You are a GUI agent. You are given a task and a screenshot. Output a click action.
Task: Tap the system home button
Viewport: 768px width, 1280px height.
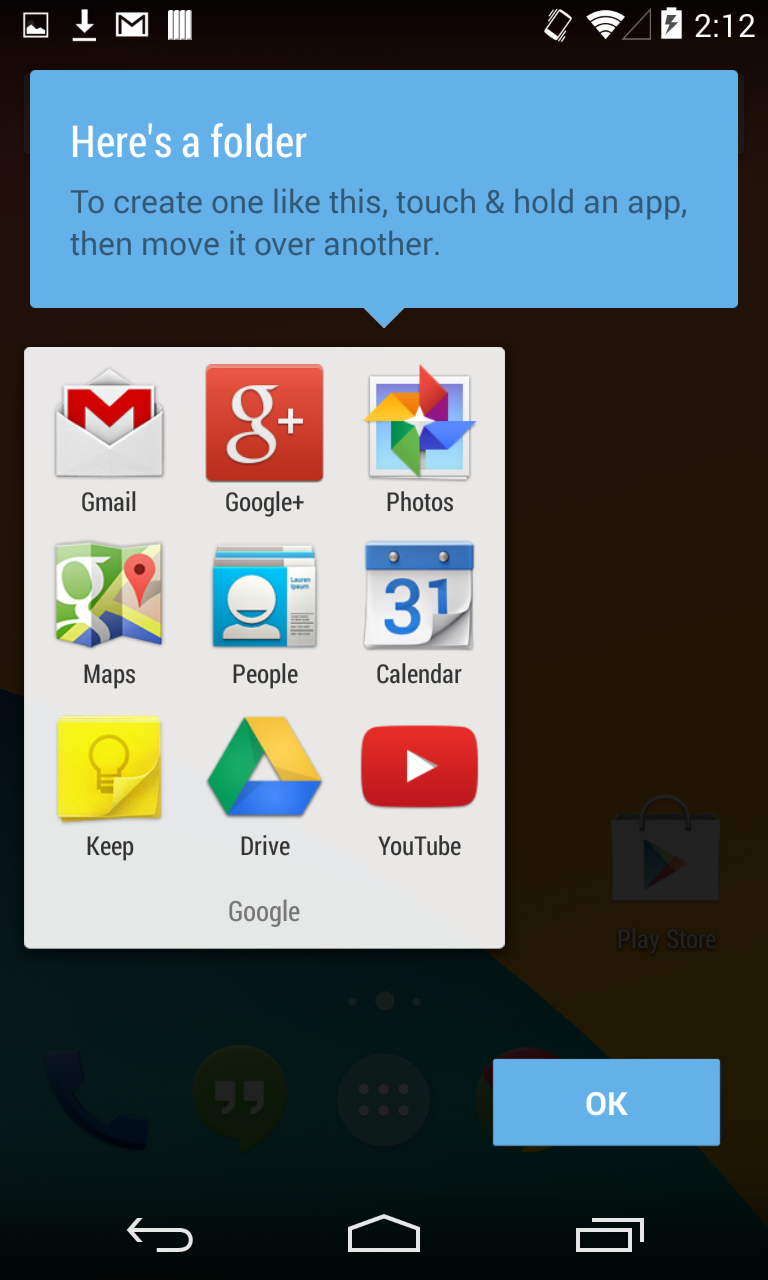384,1234
